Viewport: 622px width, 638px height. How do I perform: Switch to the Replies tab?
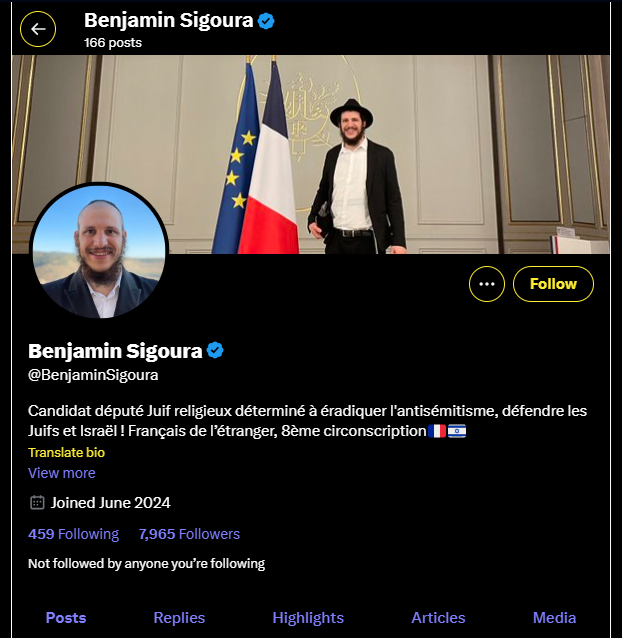click(x=179, y=618)
